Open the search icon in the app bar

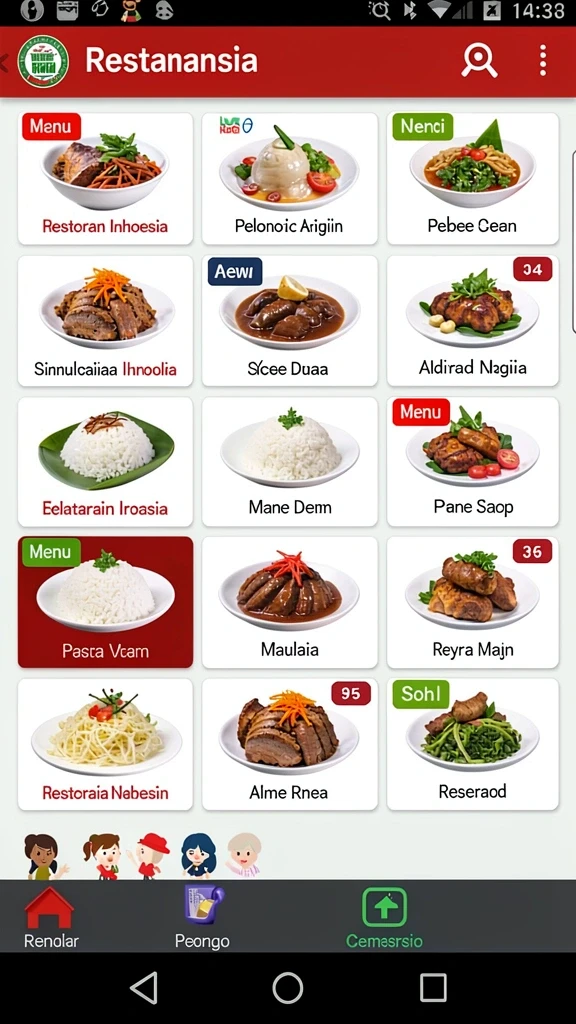point(479,61)
